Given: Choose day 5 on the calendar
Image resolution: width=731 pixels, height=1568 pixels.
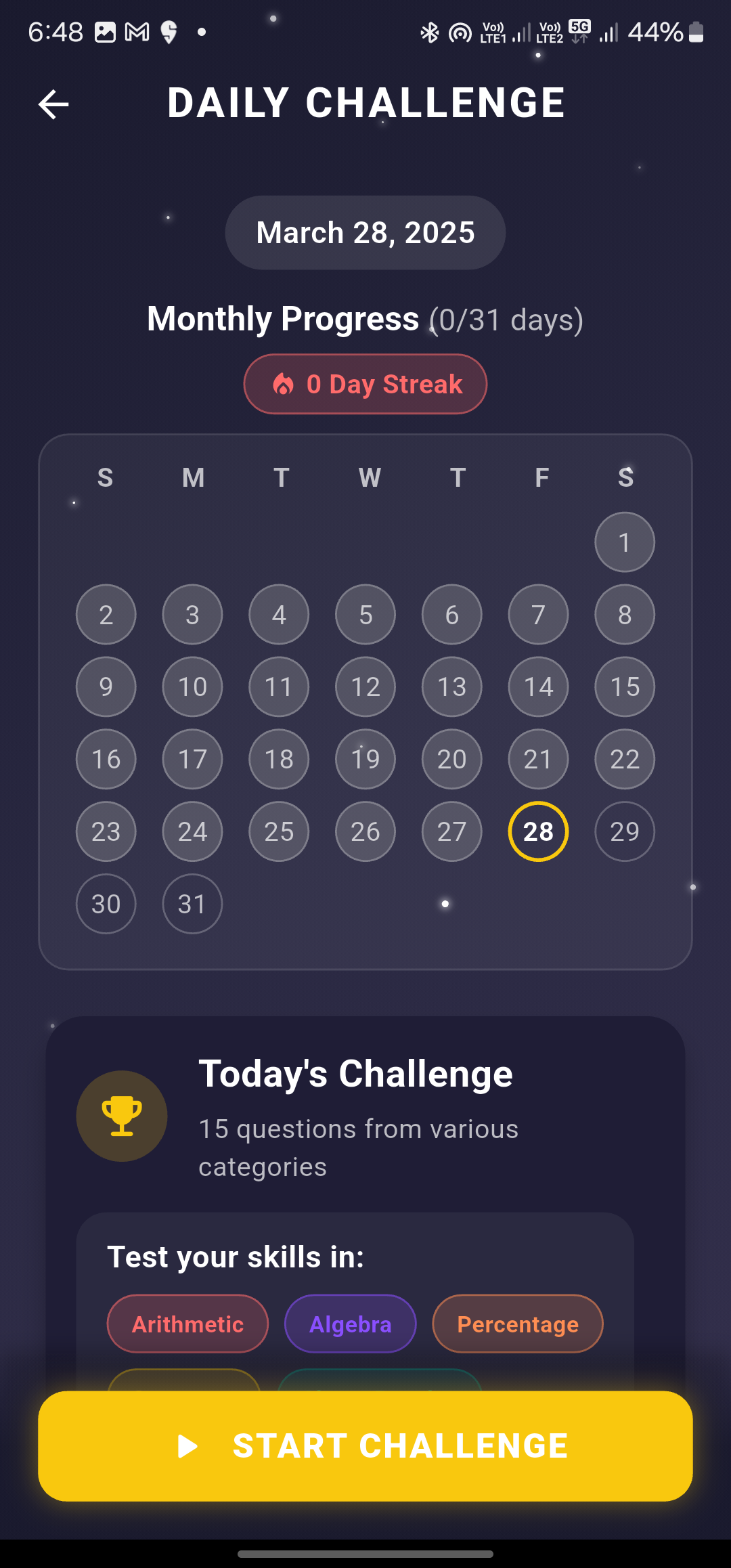Looking at the screenshot, I should (365, 615).
